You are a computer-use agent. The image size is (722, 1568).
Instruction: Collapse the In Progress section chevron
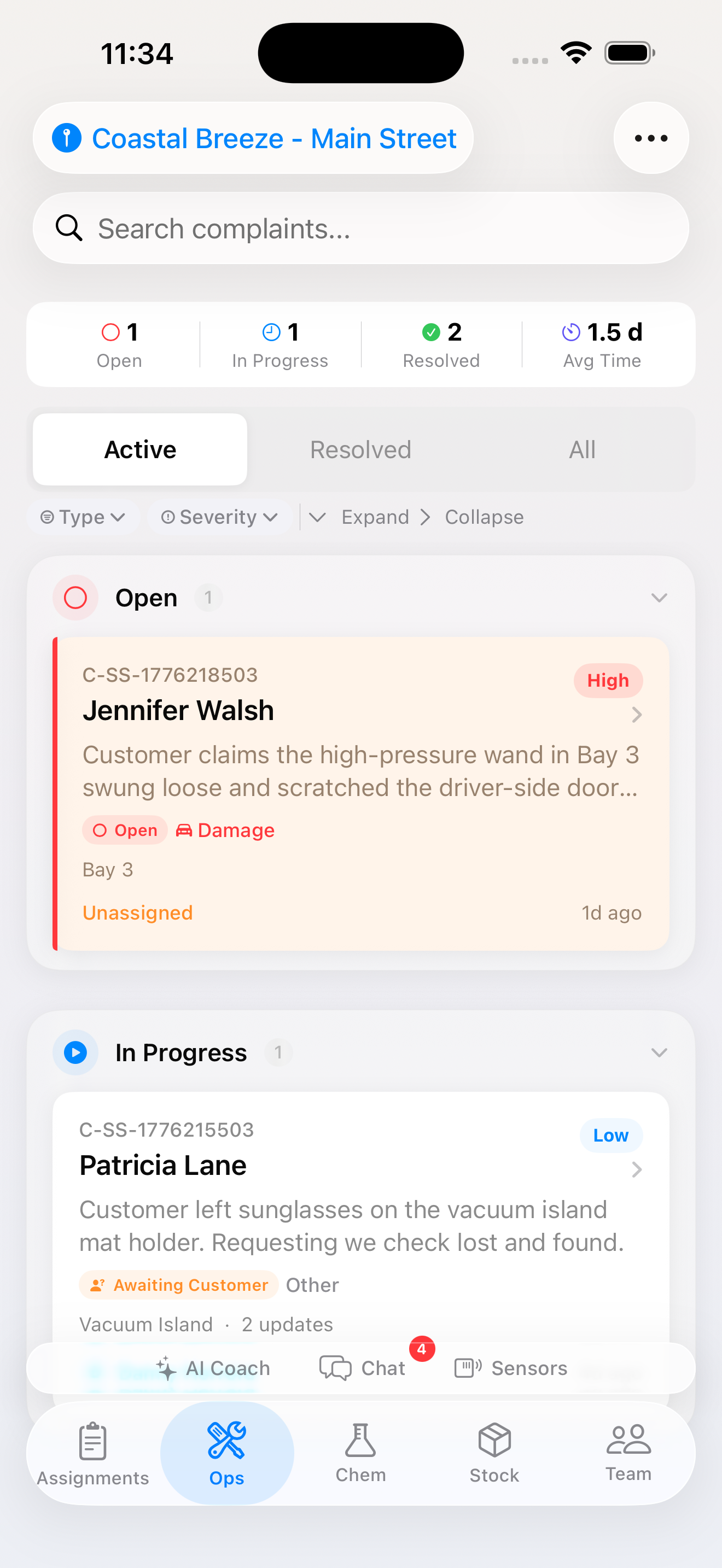point(659,1052)
